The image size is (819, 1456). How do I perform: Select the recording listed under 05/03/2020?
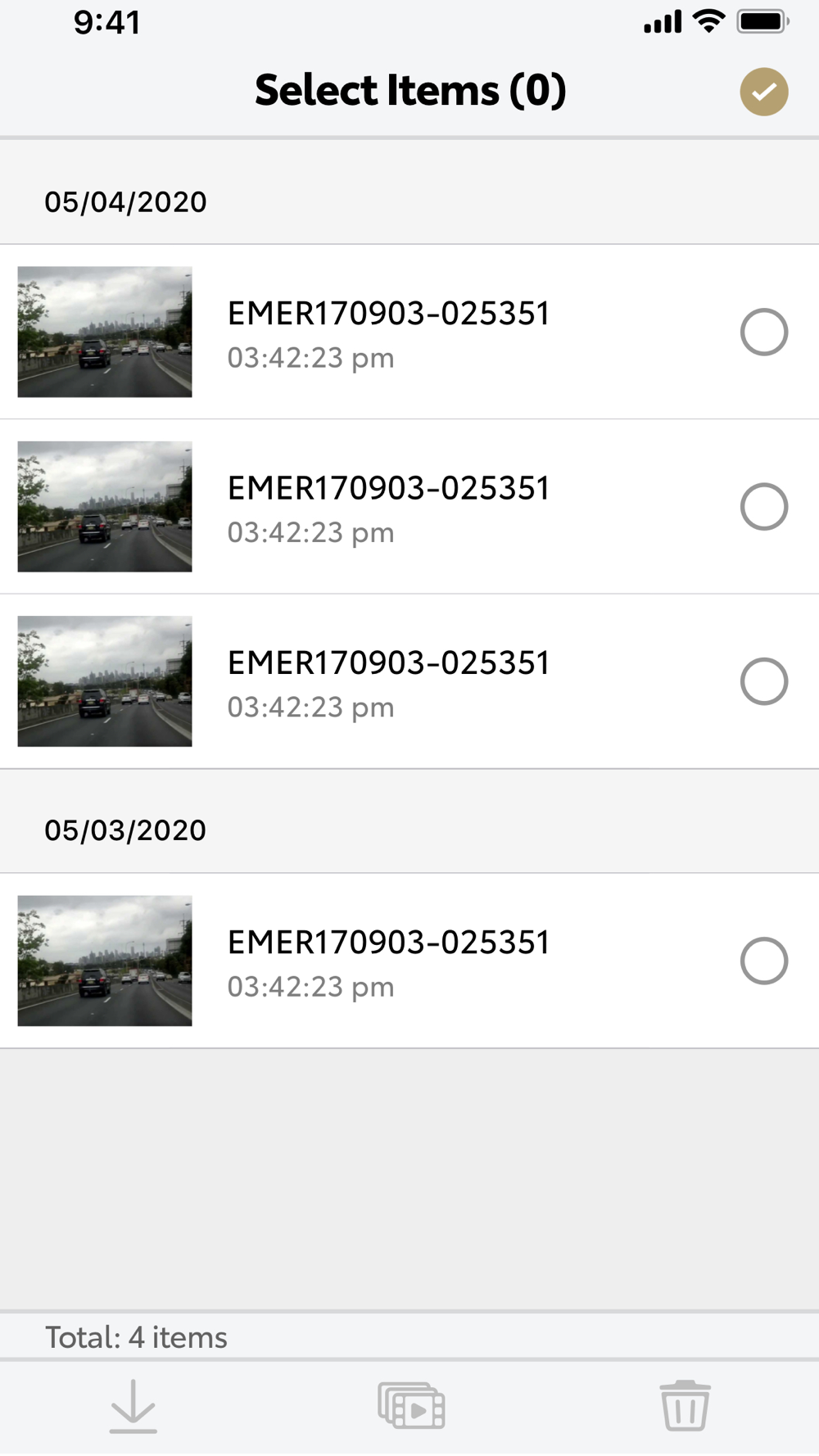(763, 961)
